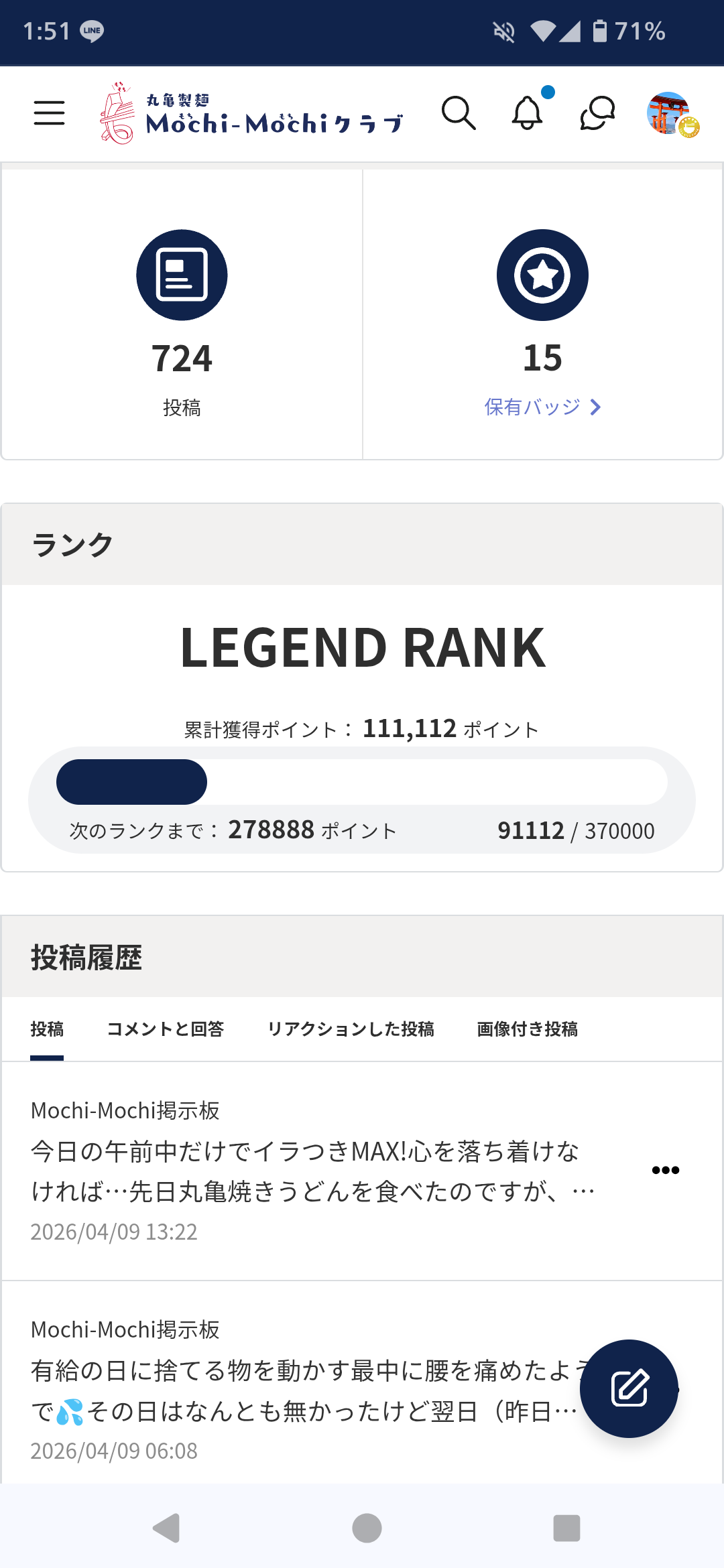
Task: Switch to the リアクションした投稿 tab
Action: pyautogui.click(x=350, y=1029)
